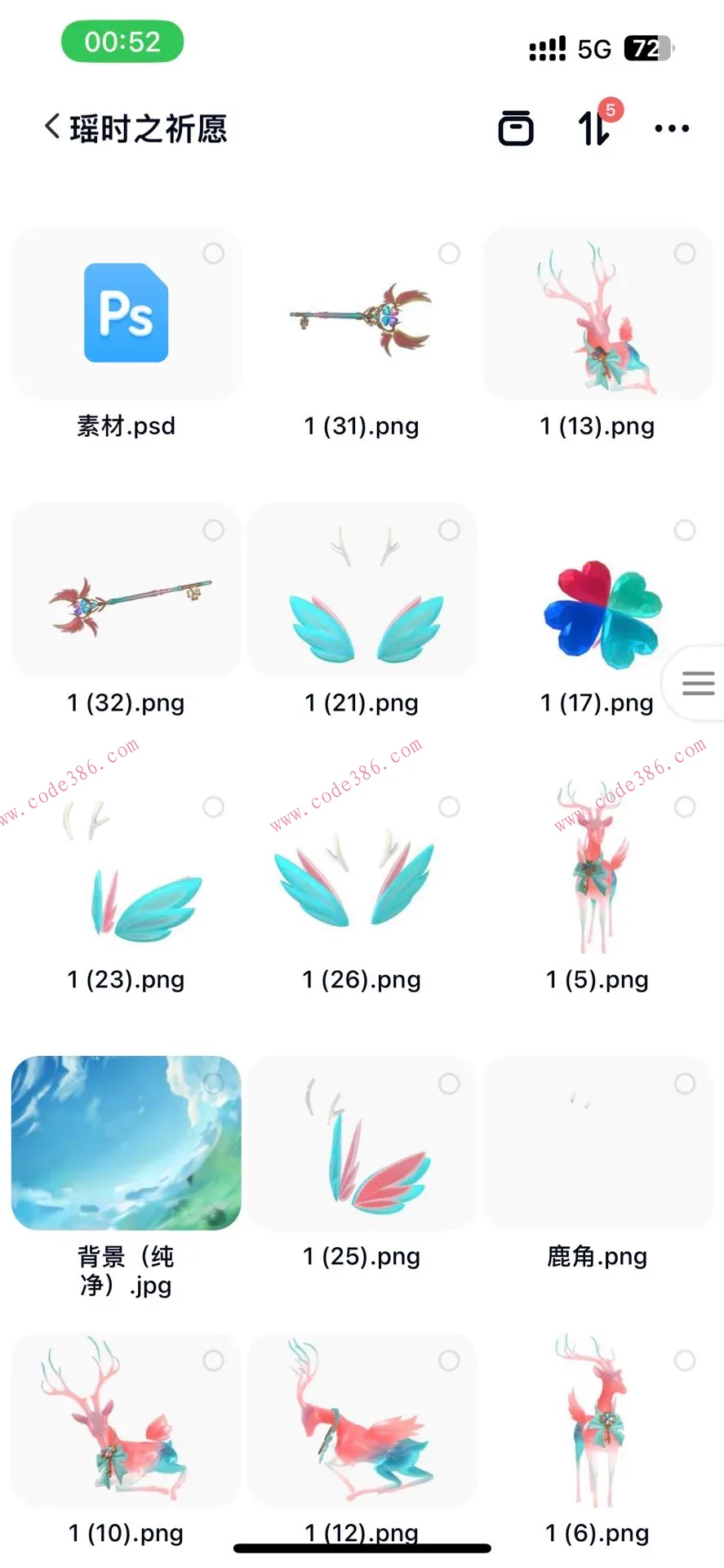The image size is (724, 1568).
Task: Tap the archive/storage icon in the top toolbar
Action: (x=517, y=127)
